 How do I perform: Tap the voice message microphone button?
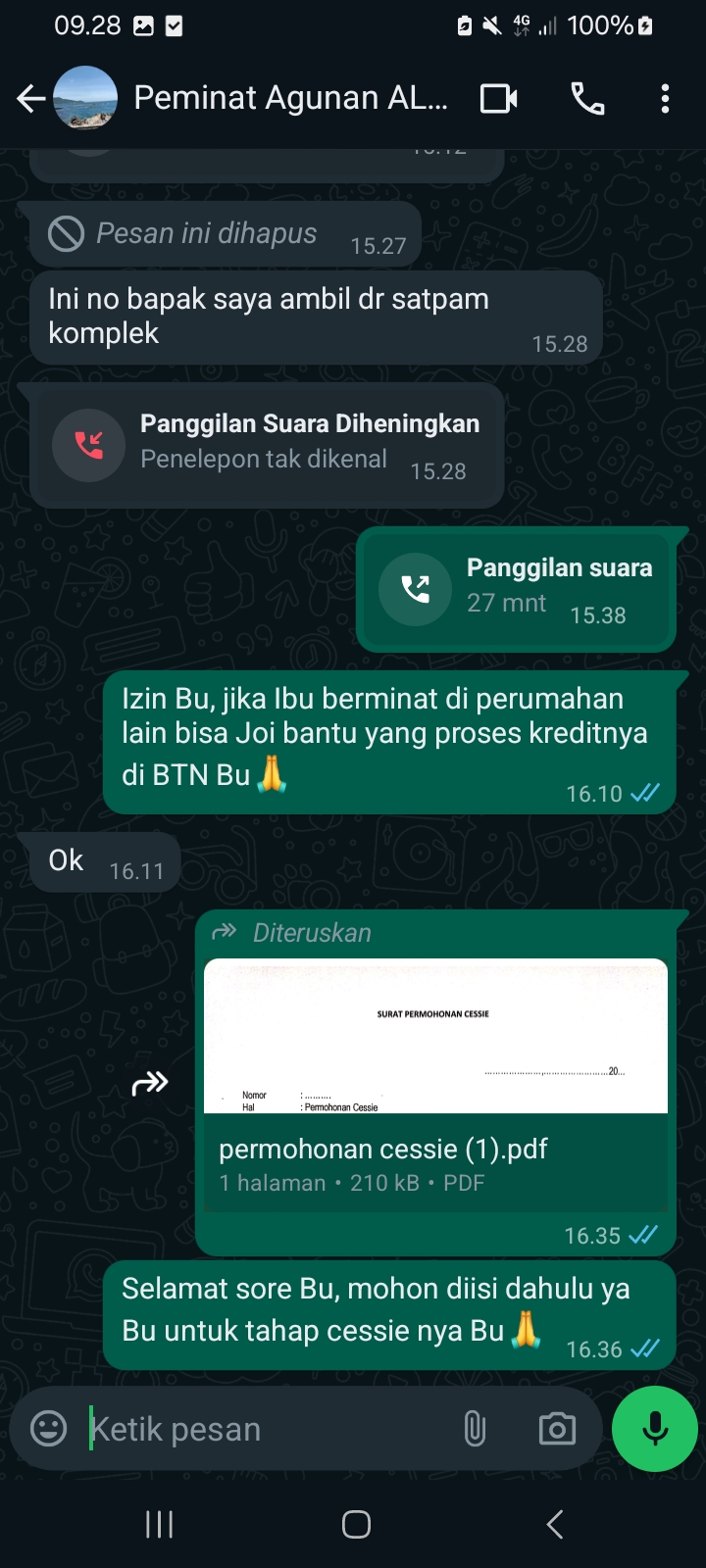654,1429
